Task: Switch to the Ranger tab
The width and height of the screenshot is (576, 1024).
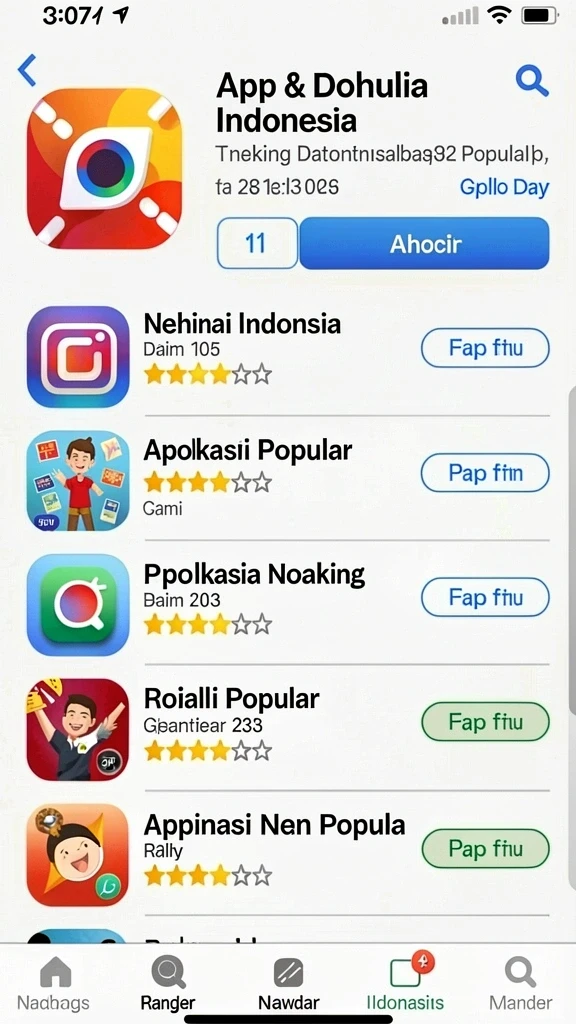Action: pyautogui.click(x=168, y=983)
